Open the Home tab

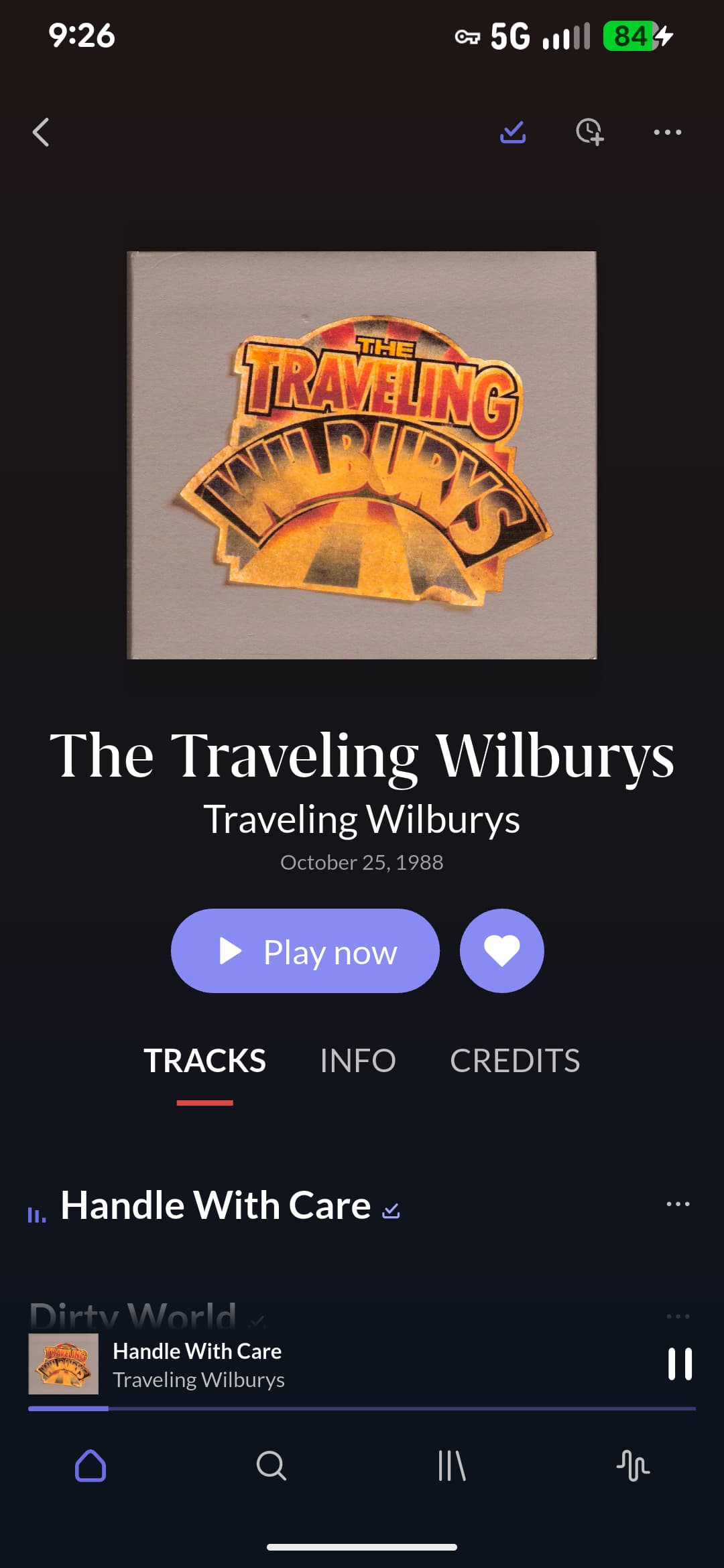(x=90, y=1465)
